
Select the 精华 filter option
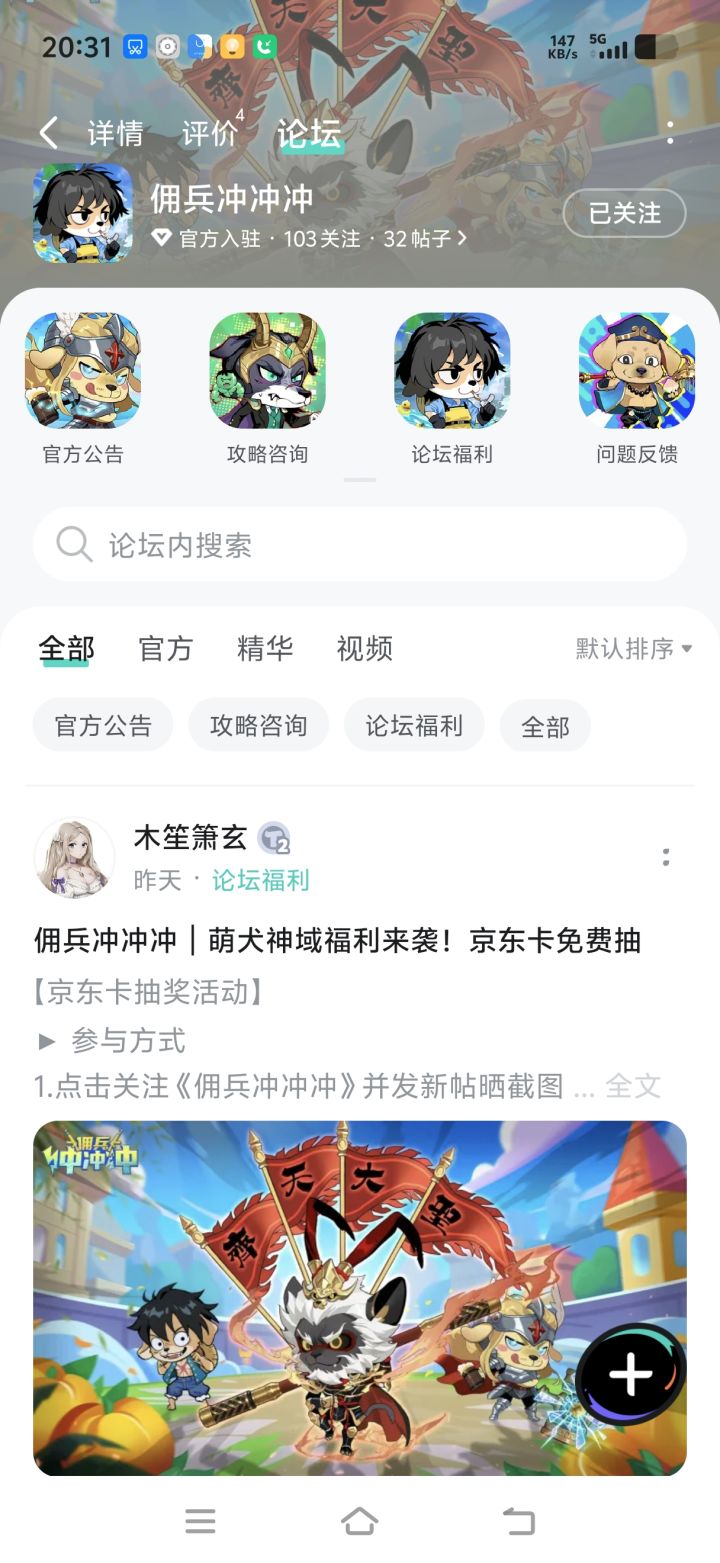tap(265, 649)
